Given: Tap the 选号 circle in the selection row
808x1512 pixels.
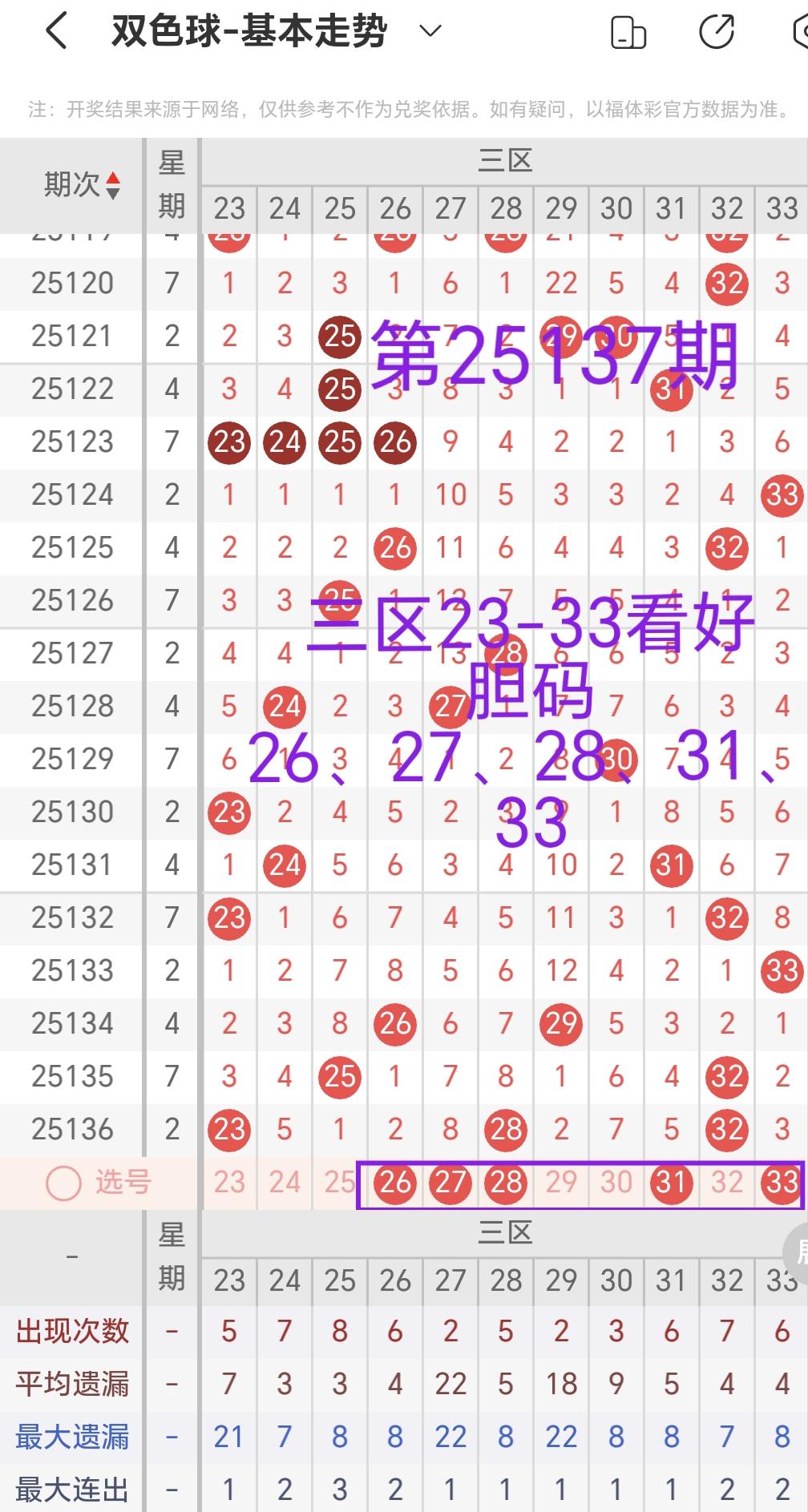Looking at the screenshot, I should coord(63,1183).
